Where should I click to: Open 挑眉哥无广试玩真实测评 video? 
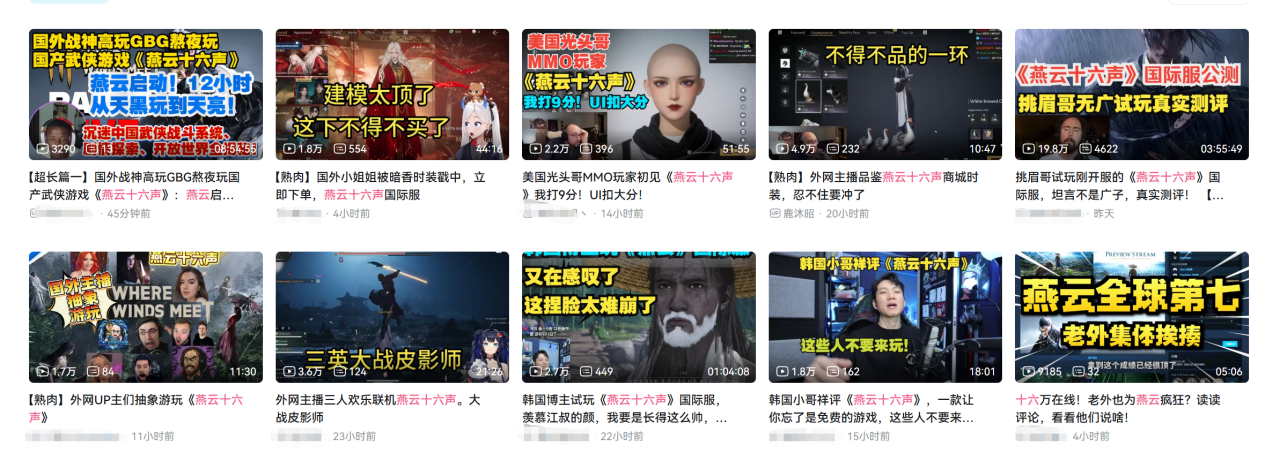click(1131, 94)
